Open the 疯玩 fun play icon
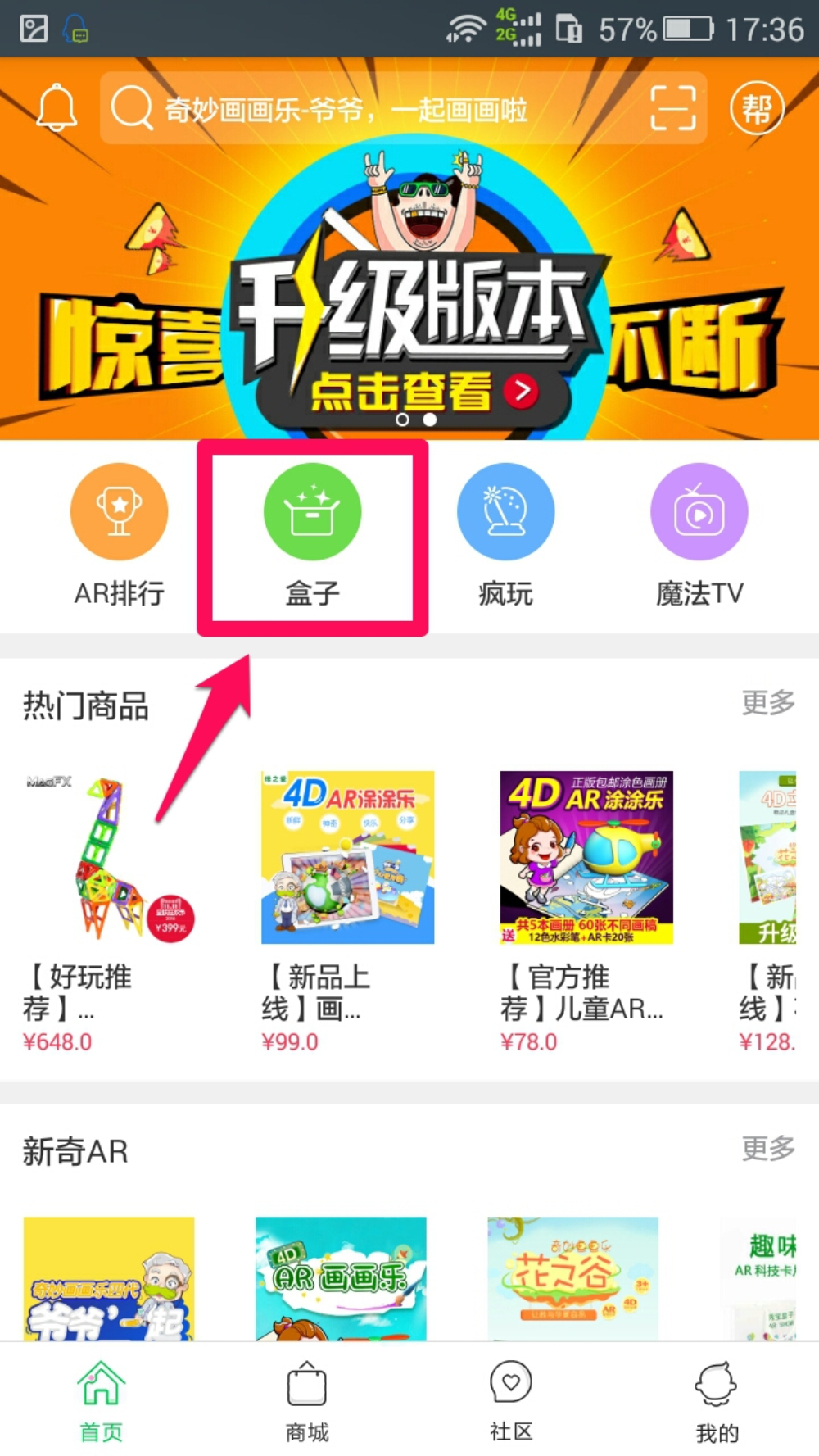The image size is (819, 1456). (x=505, y=510)
